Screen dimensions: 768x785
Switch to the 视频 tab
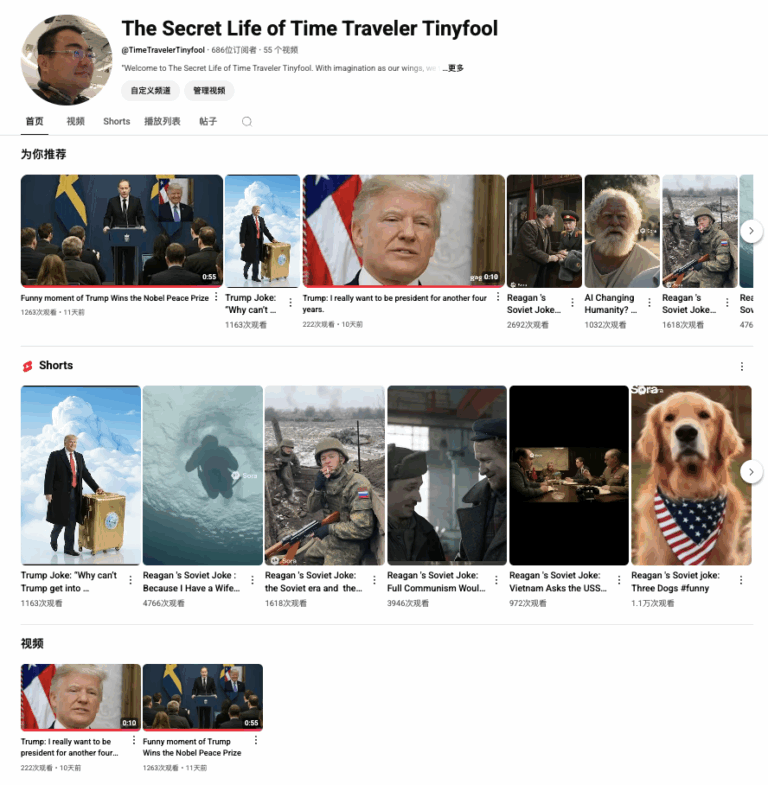click(75, 121)
